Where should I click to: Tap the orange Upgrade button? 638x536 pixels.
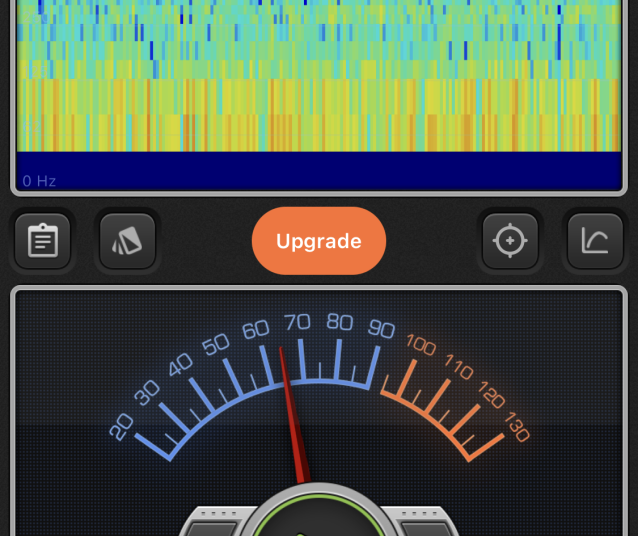tap(318, 241)
